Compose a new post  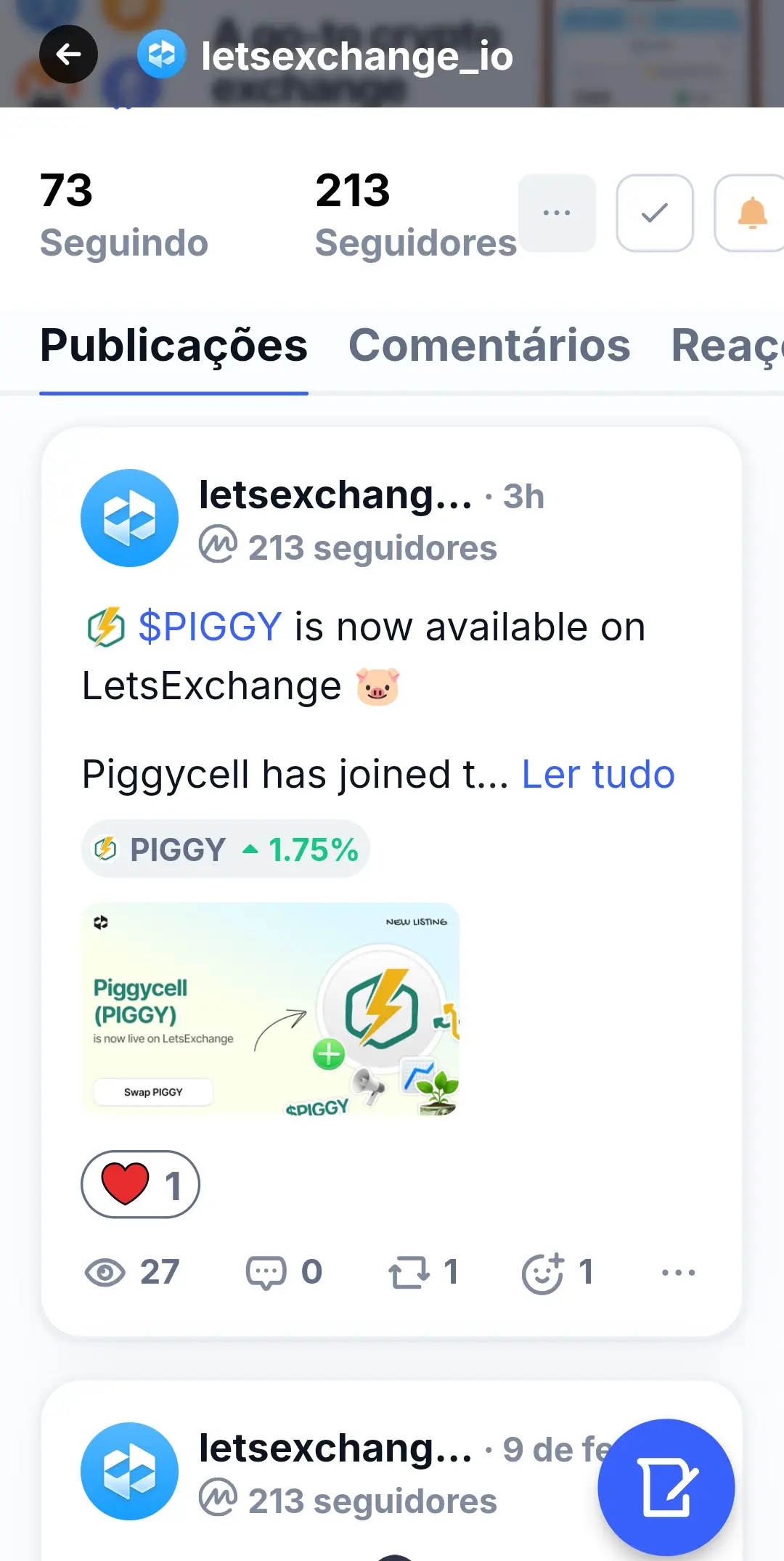tap(666, 1487)
